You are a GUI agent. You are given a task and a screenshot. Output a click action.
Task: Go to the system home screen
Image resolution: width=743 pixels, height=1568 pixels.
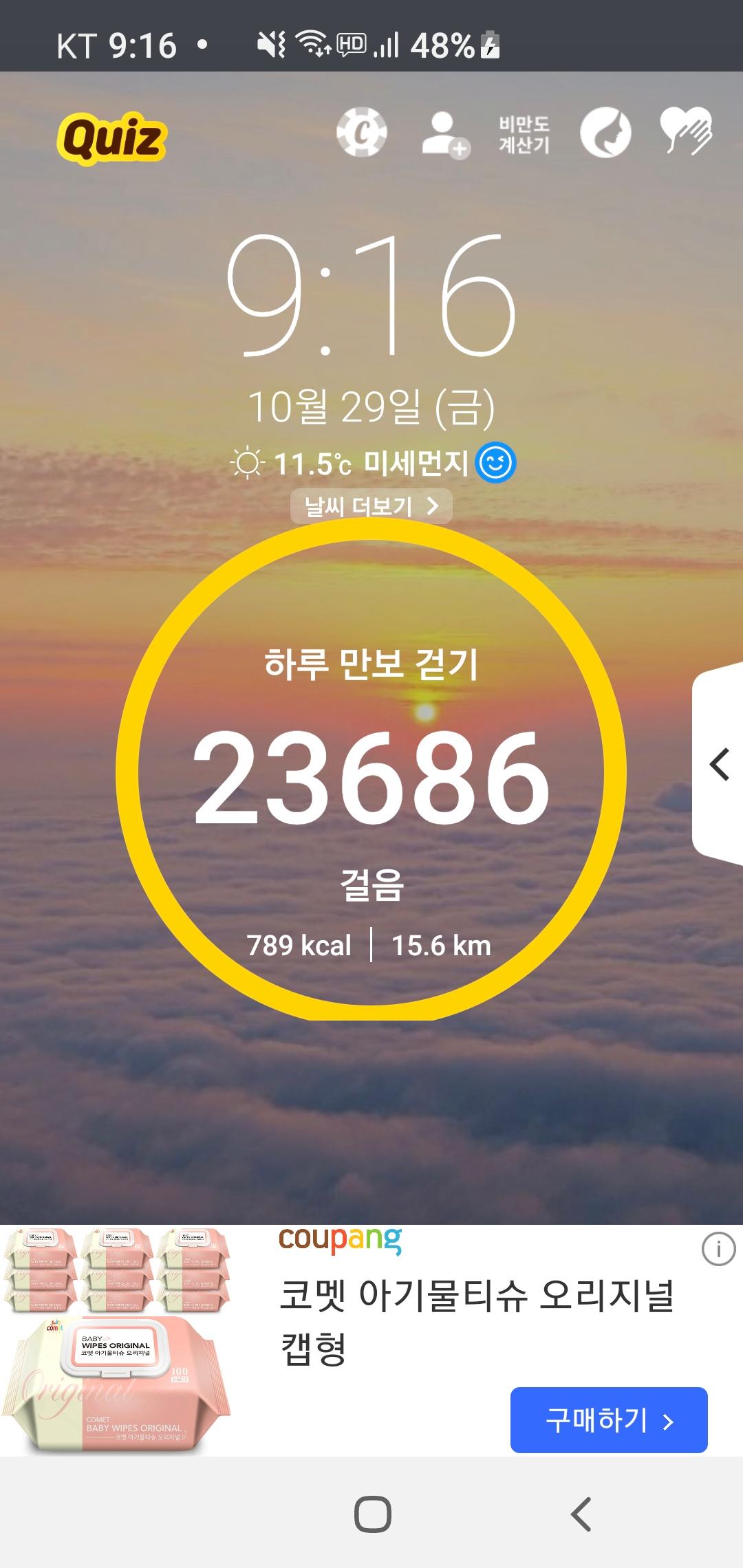[x=372, y=1514]
